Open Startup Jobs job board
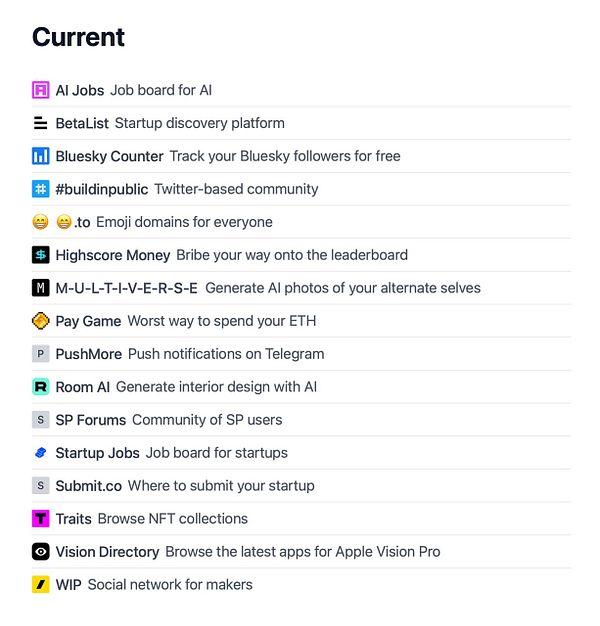Image resolution: width=600 pixels, height=626 pixels. coord(97,453)
